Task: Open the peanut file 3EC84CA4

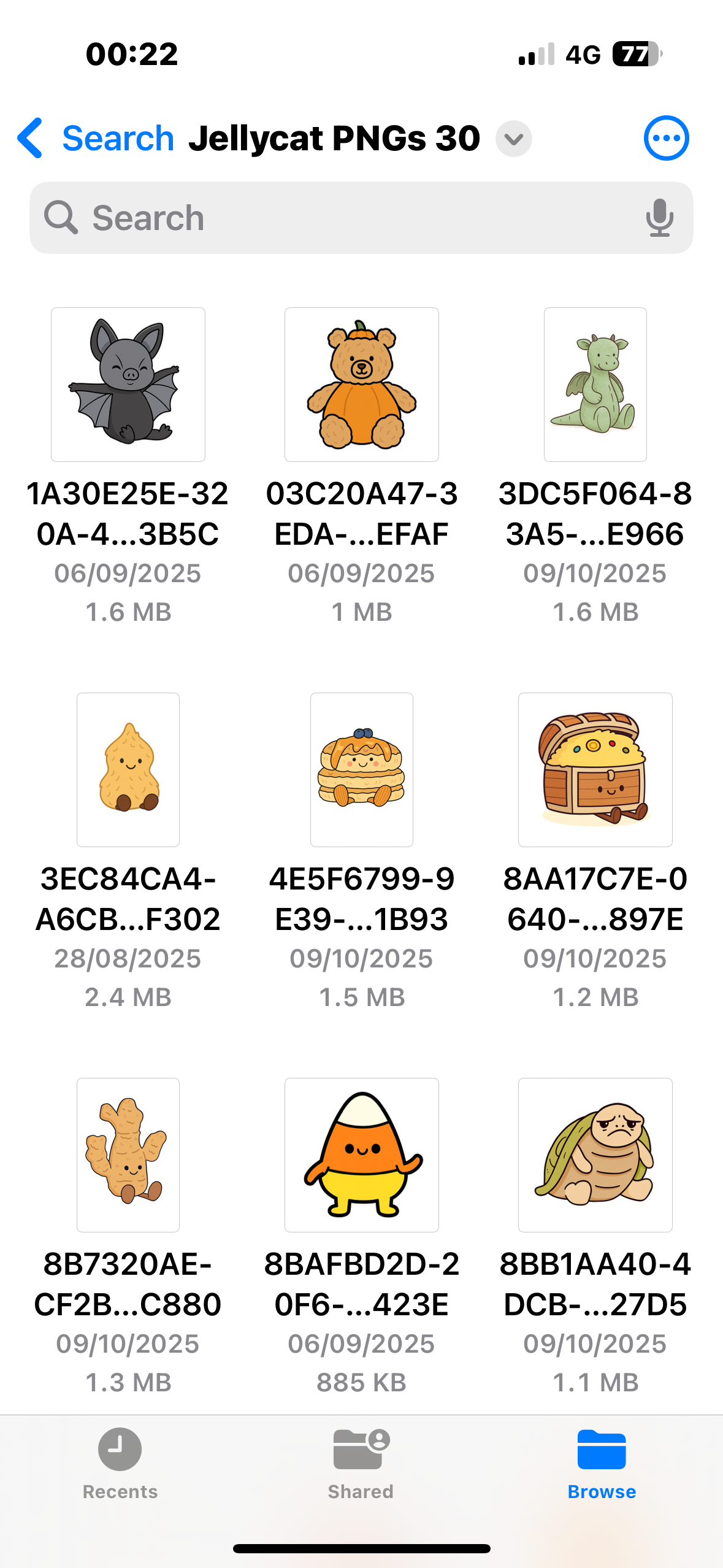Action: 128,770
